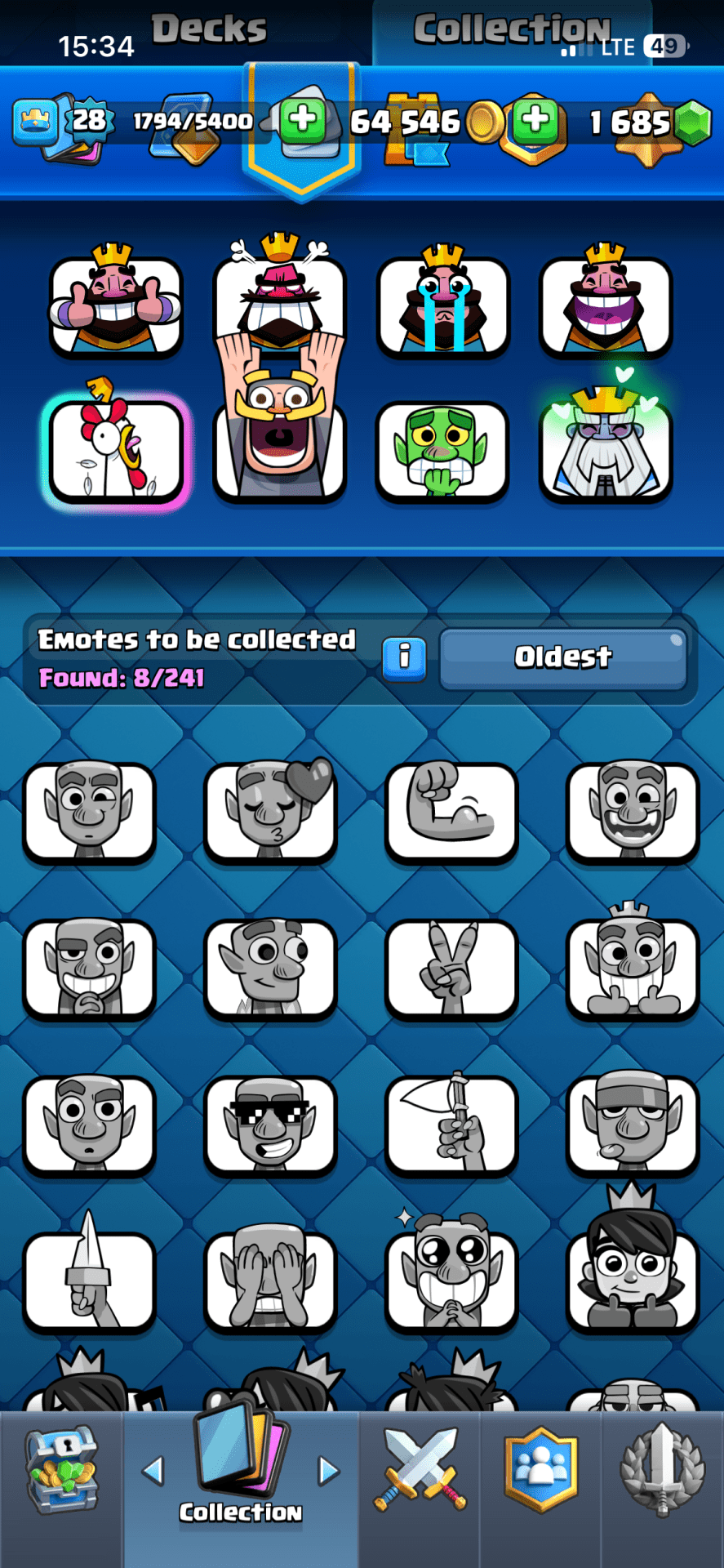This screenshot has height=1568, width=724.
Task: Open the locked peace-sign hand emote
Action: pyautogui.click(x=451, y=969)
